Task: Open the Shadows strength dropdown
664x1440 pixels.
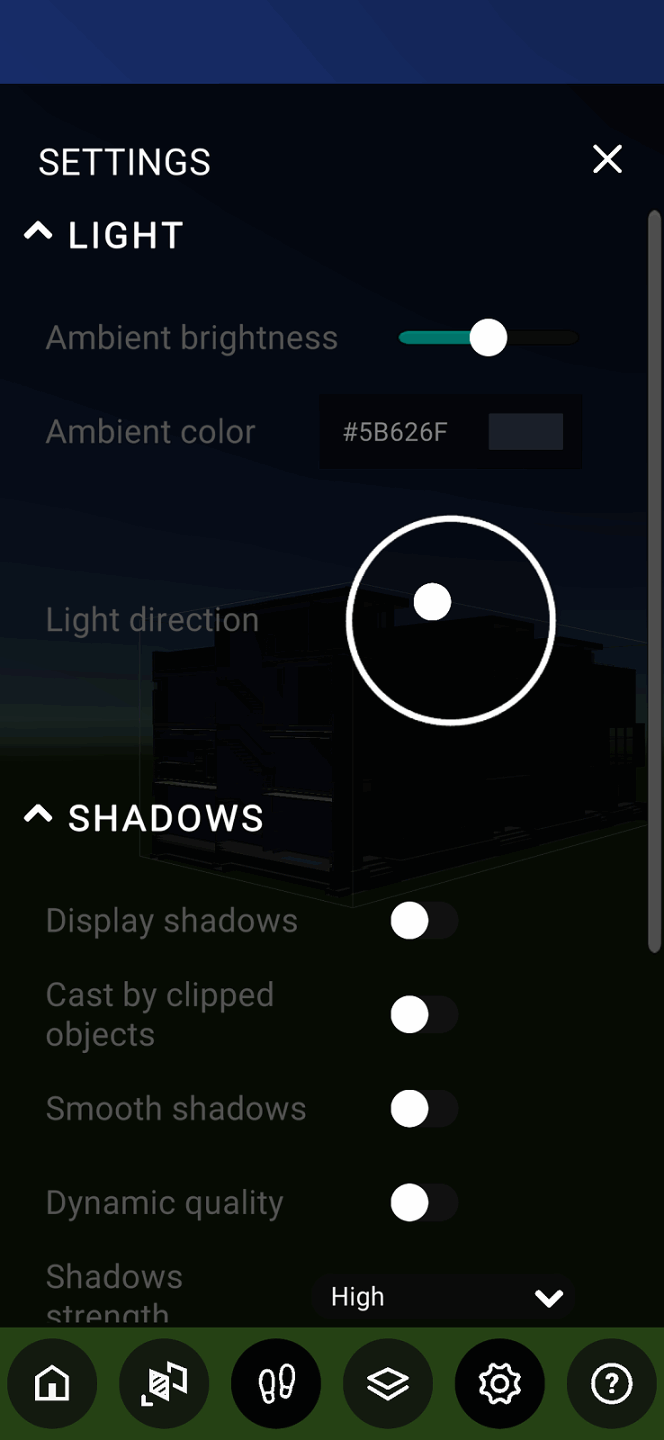Action: (444, 1297)
